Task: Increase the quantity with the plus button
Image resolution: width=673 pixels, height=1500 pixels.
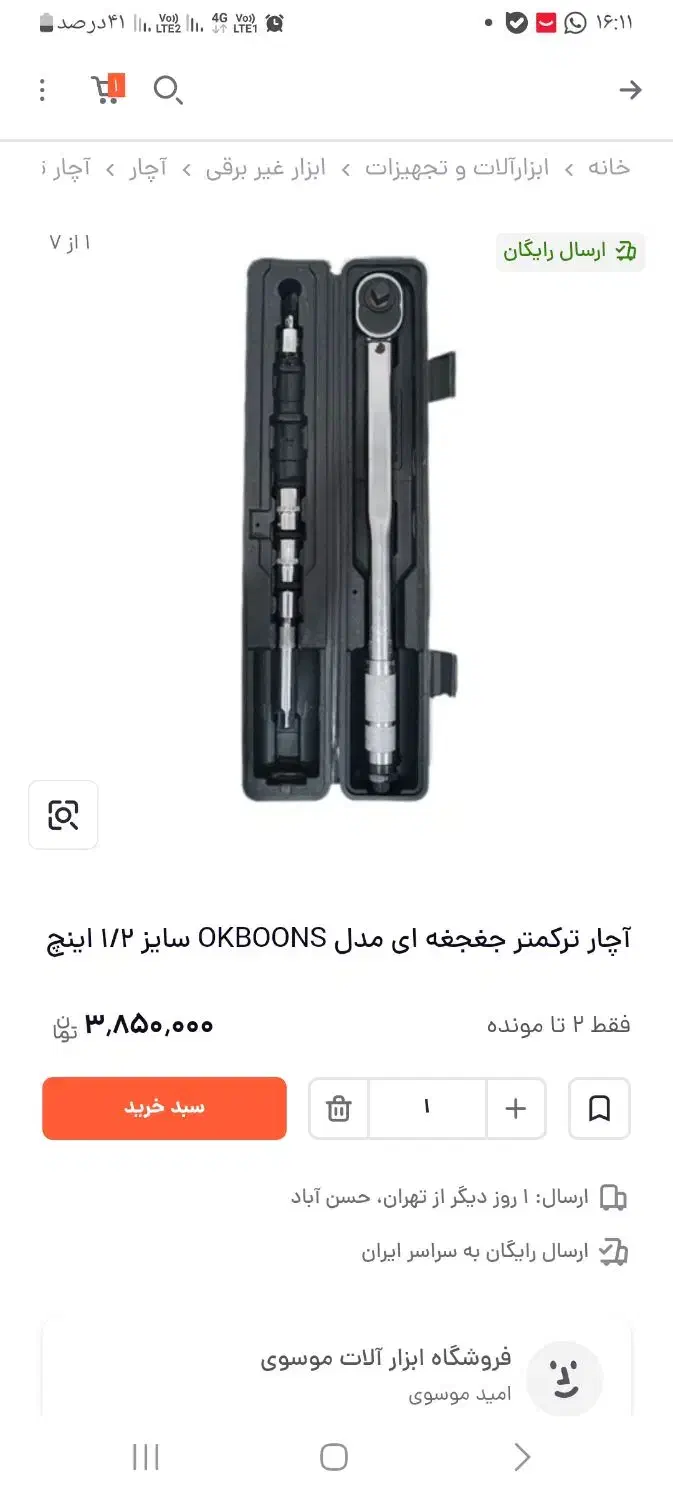Action: tap(516, 1108)
